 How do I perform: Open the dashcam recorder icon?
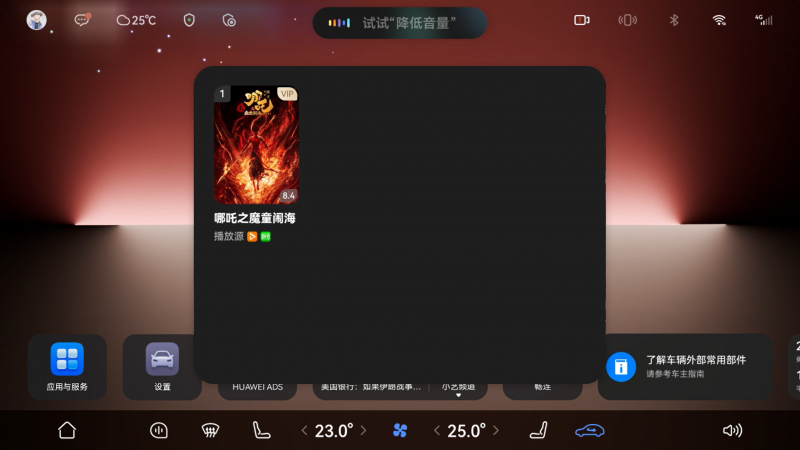(x=582, y=20)
